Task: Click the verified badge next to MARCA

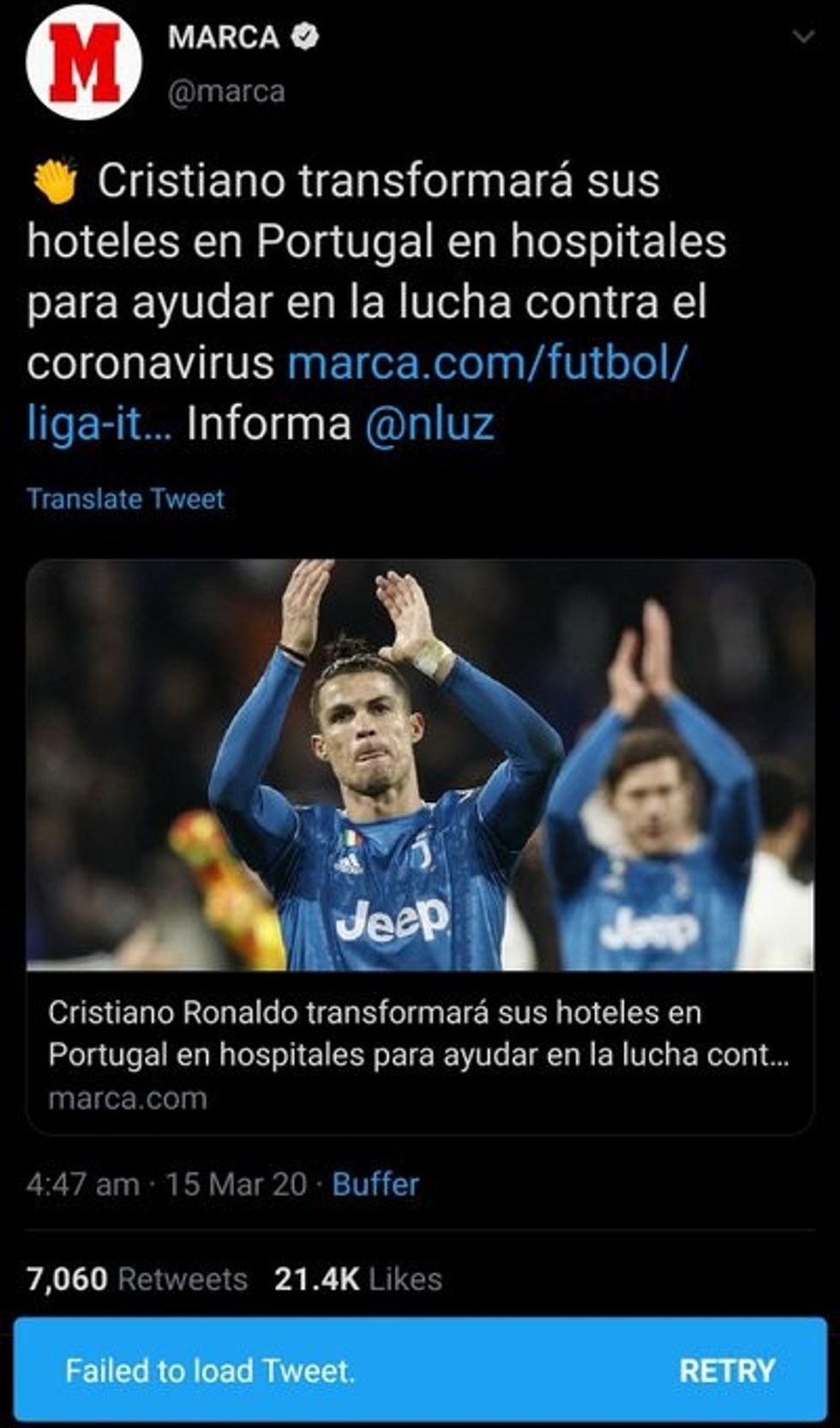Action: pyautogui.click(x=304, y=35)
